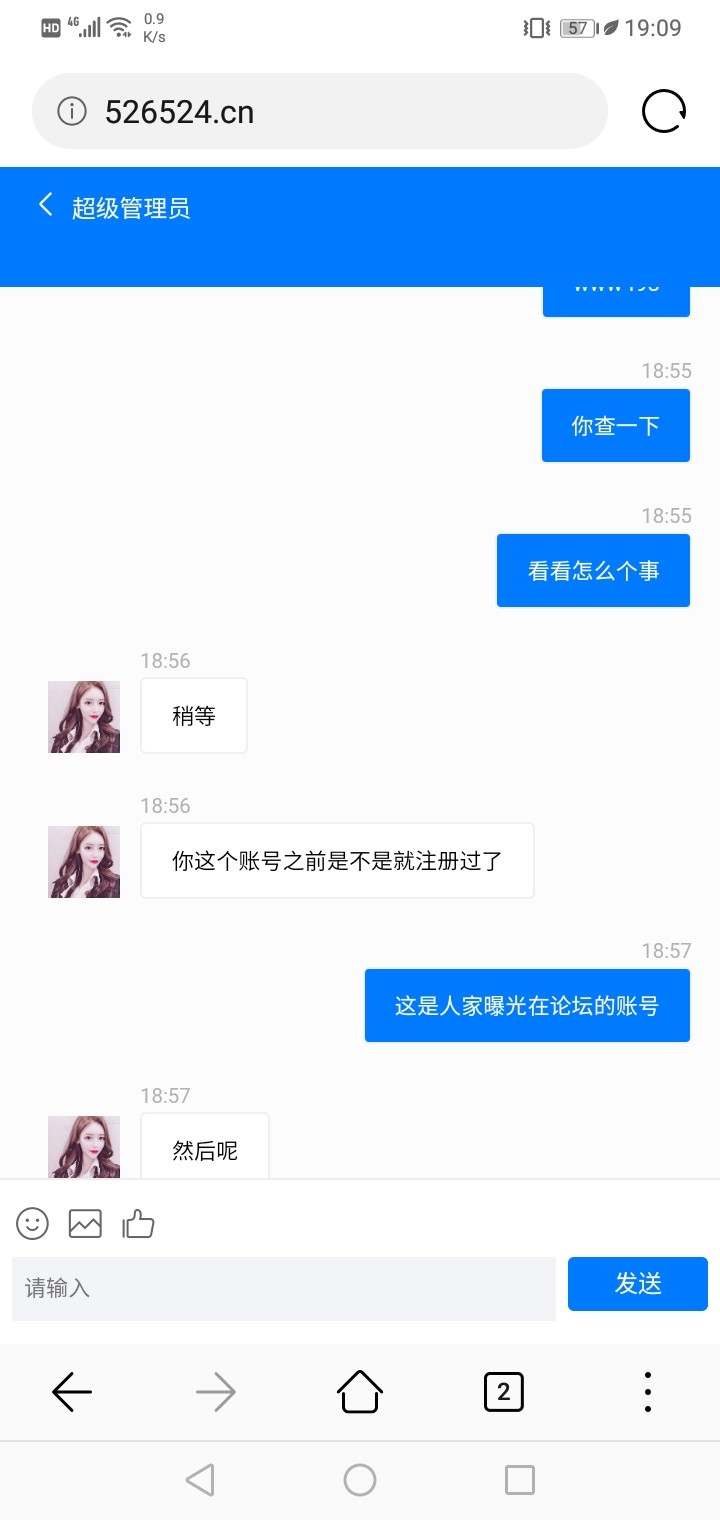
Task: Open the browser tab switcher
Action: (503, 1391)
